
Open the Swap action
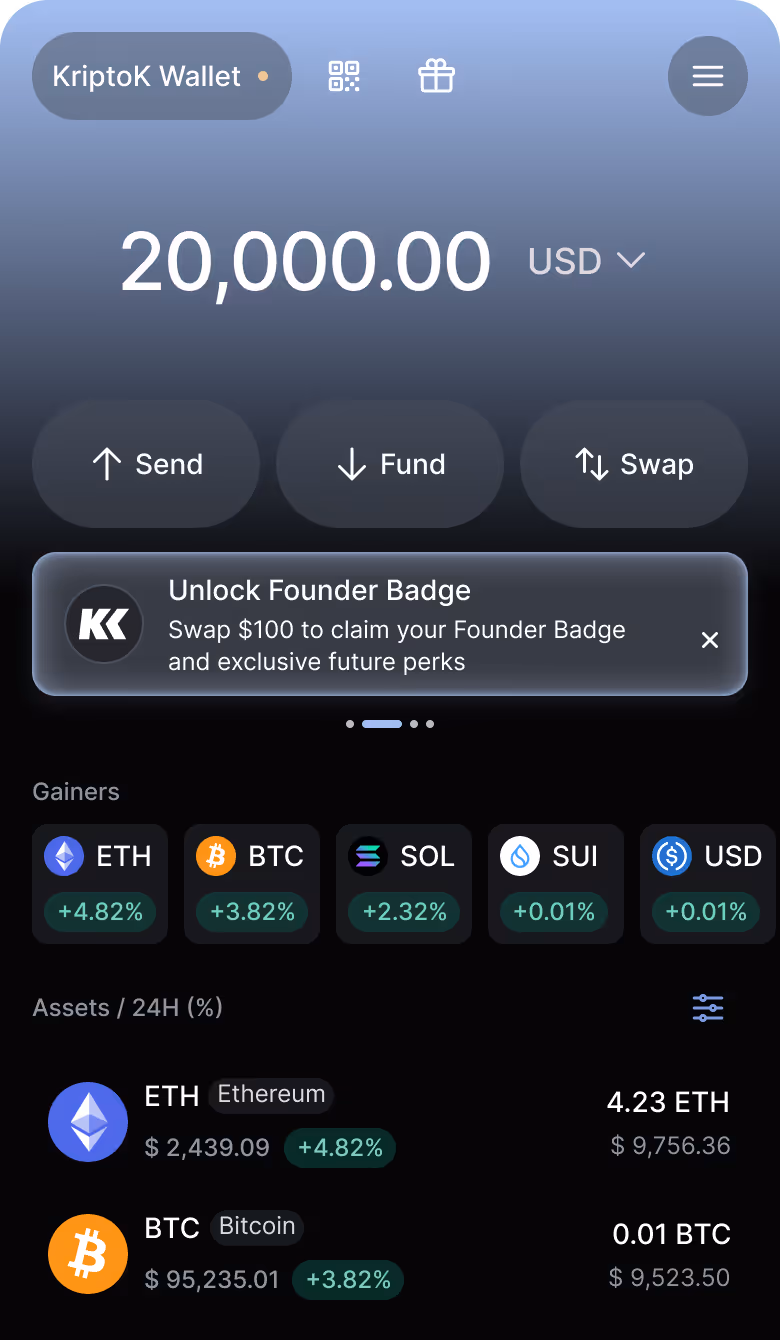click(x=633, y=464)
